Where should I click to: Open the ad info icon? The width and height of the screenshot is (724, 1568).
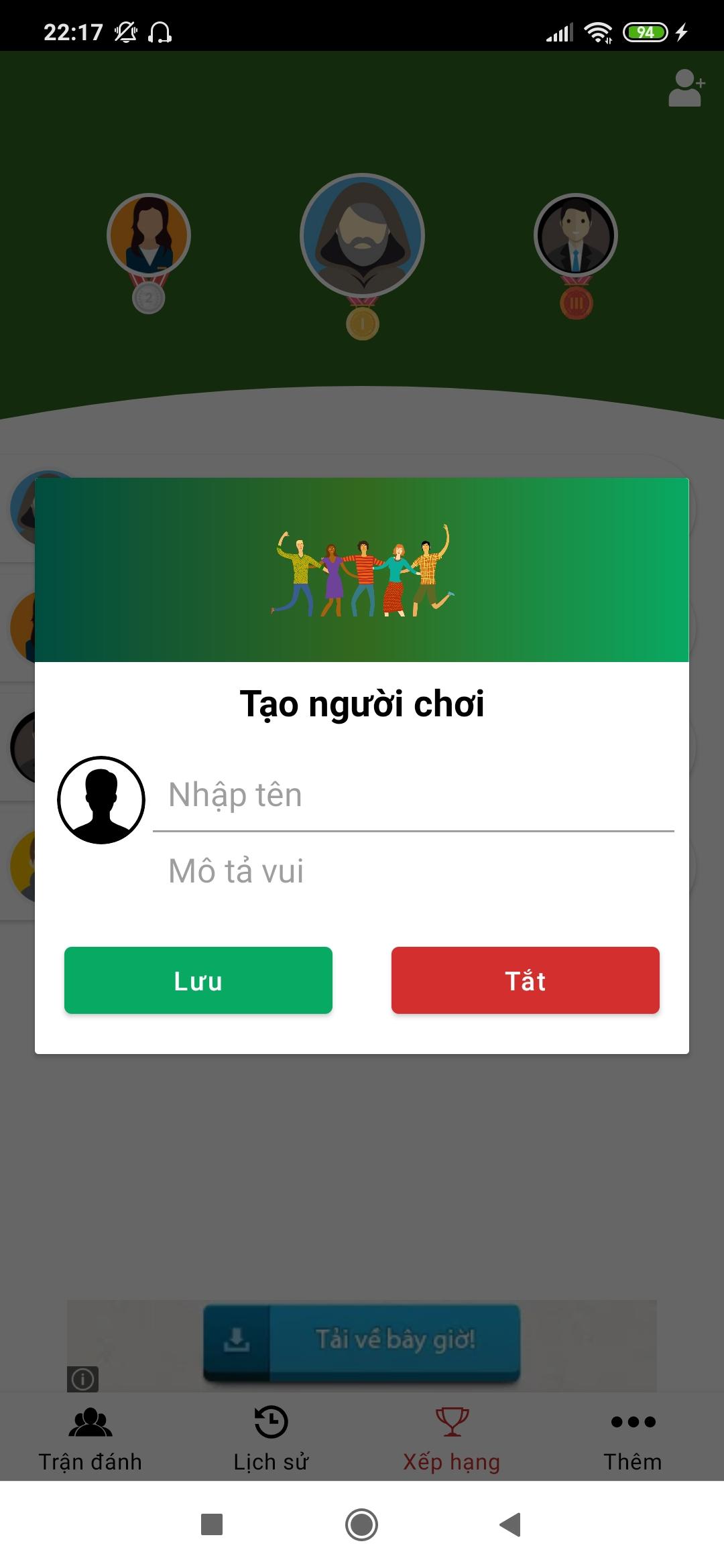click(x=83, y=1379)
